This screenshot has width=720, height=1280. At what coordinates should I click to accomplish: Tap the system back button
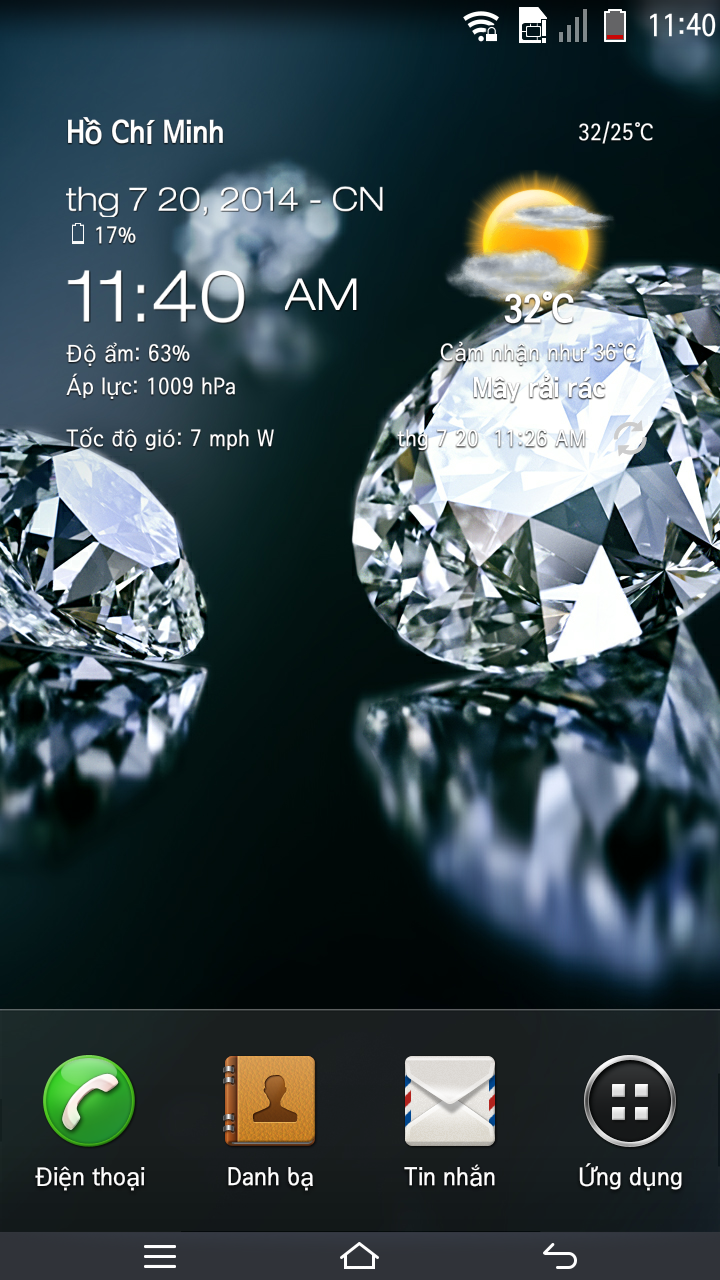point(560,1256)
